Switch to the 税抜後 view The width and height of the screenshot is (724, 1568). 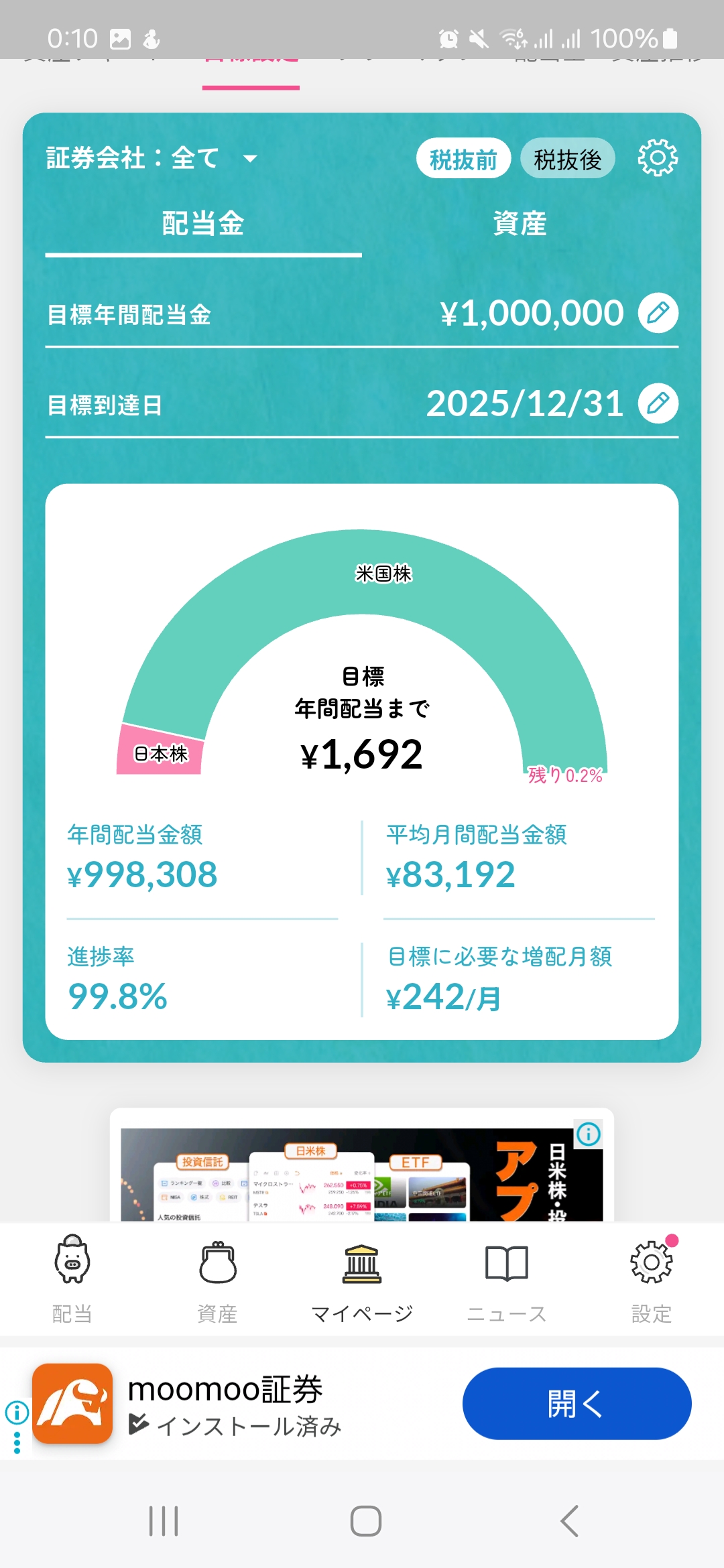point(567,159)
